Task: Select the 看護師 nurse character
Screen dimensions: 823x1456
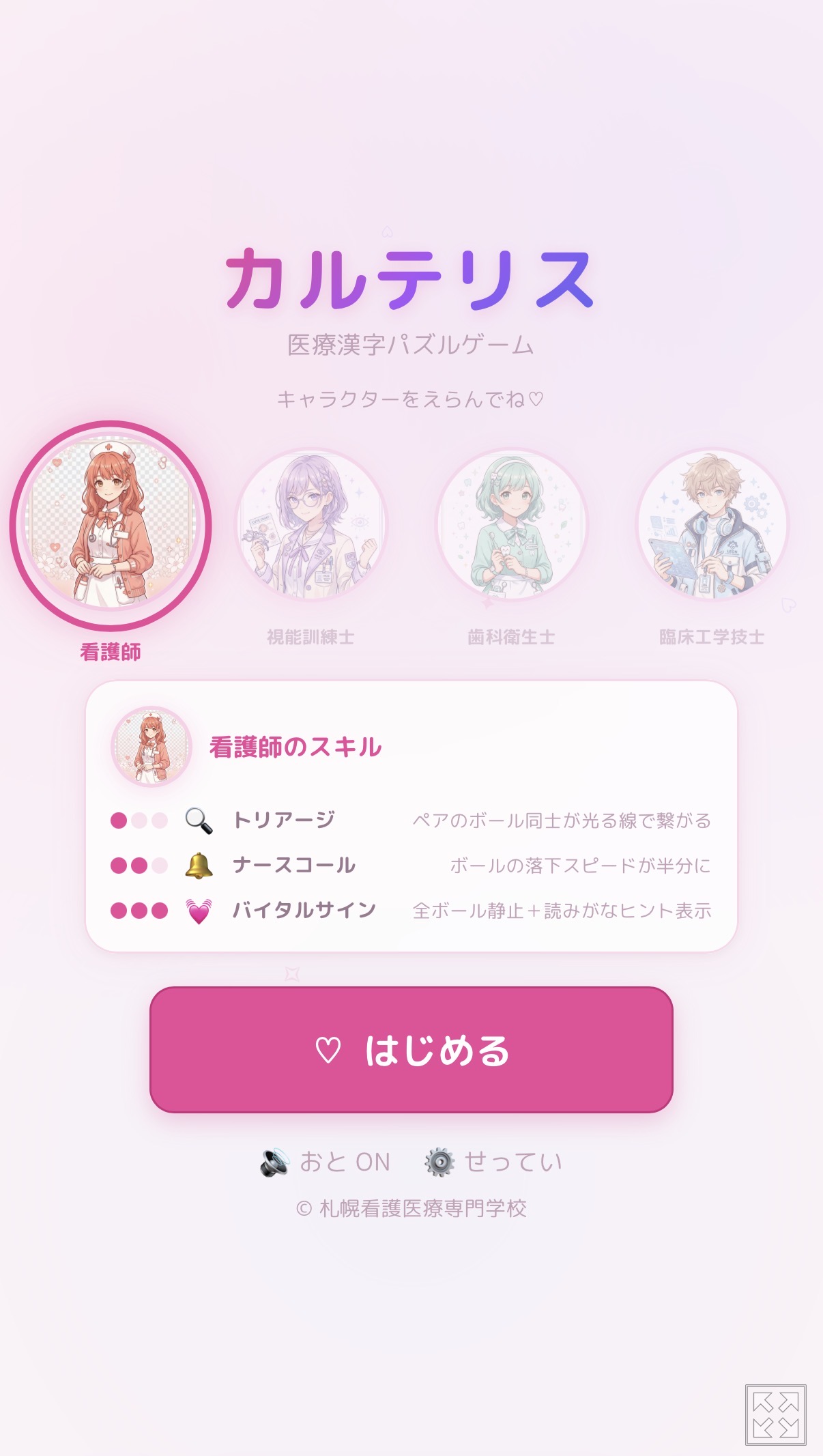Action: 111,525
